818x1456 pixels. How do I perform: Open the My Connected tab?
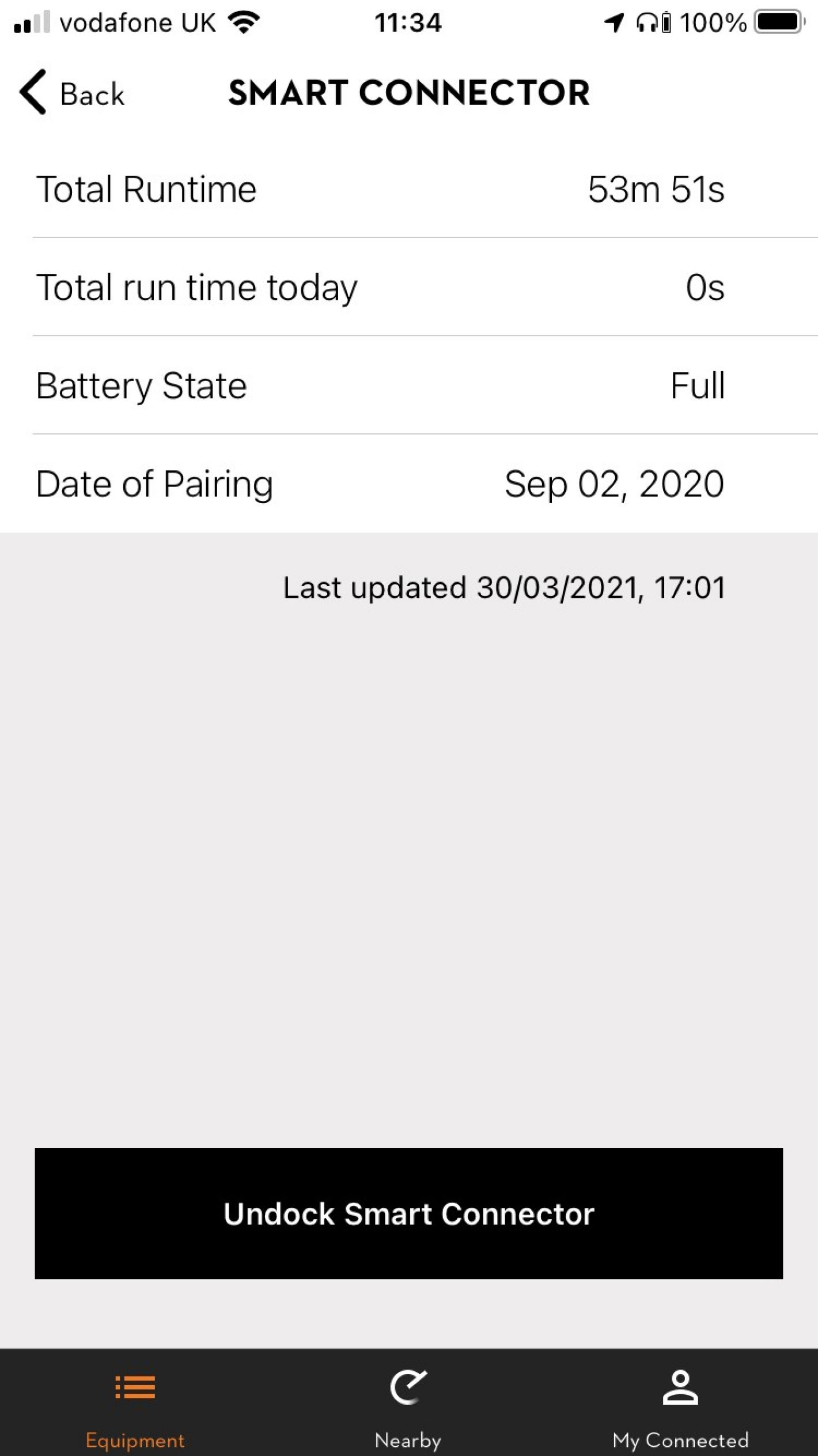click(680, 1406)
